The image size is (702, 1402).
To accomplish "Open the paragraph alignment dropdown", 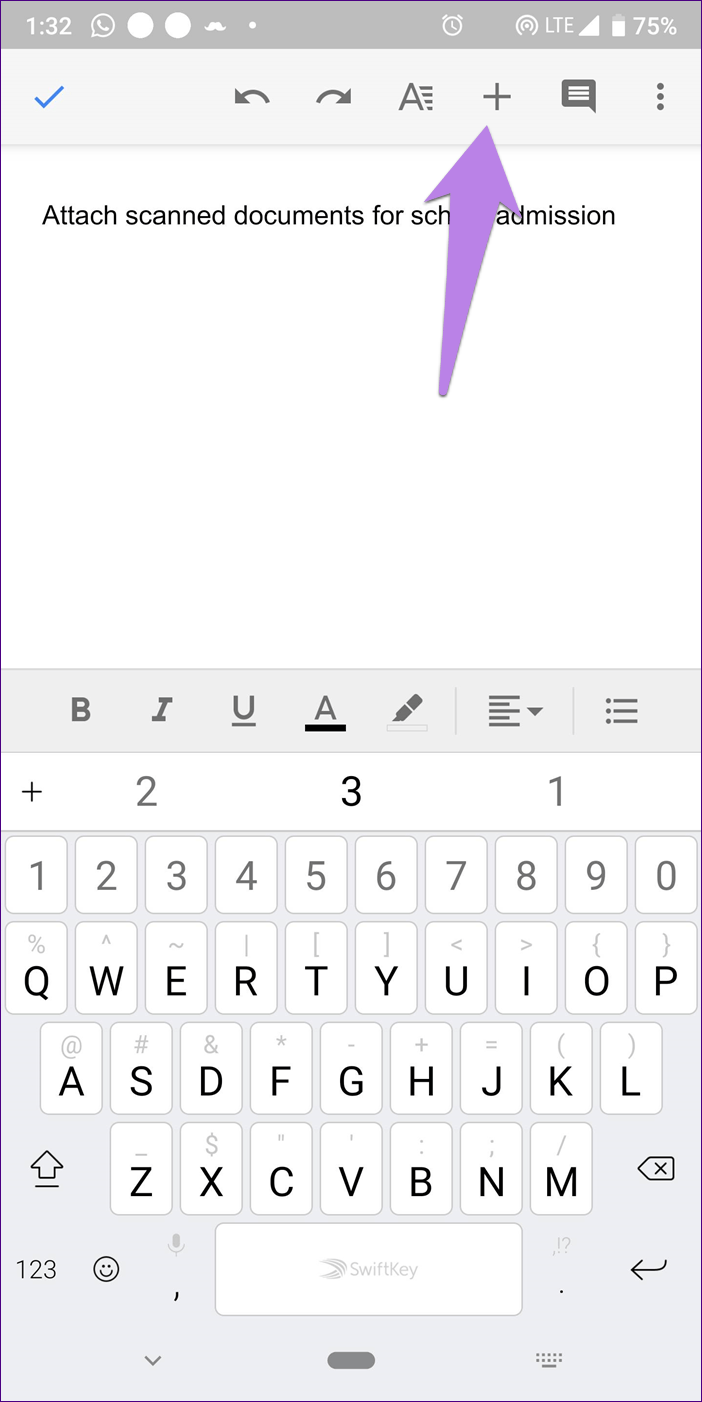I will click(x=515, y=711).
